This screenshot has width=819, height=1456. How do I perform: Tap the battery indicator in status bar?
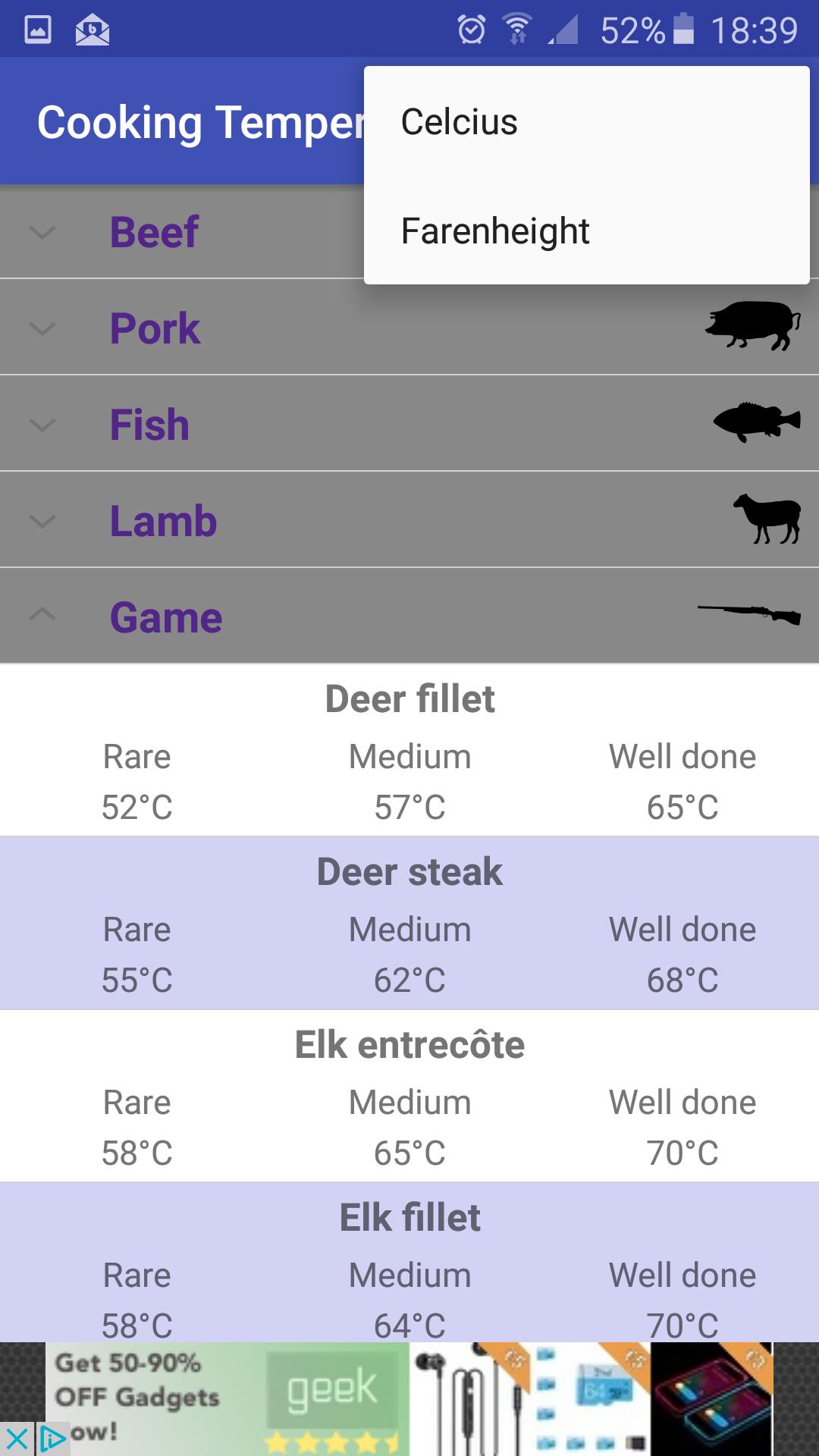click(684, 29)
